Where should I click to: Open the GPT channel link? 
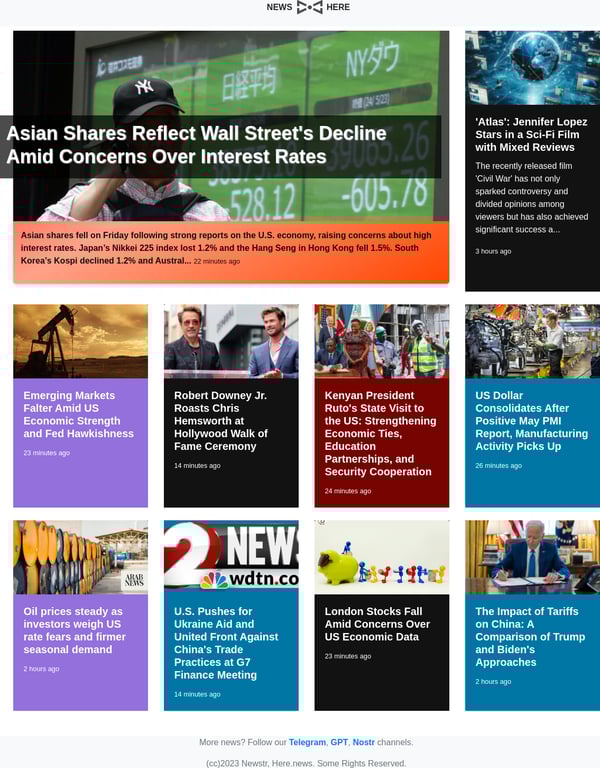click(x=339, y=742)
